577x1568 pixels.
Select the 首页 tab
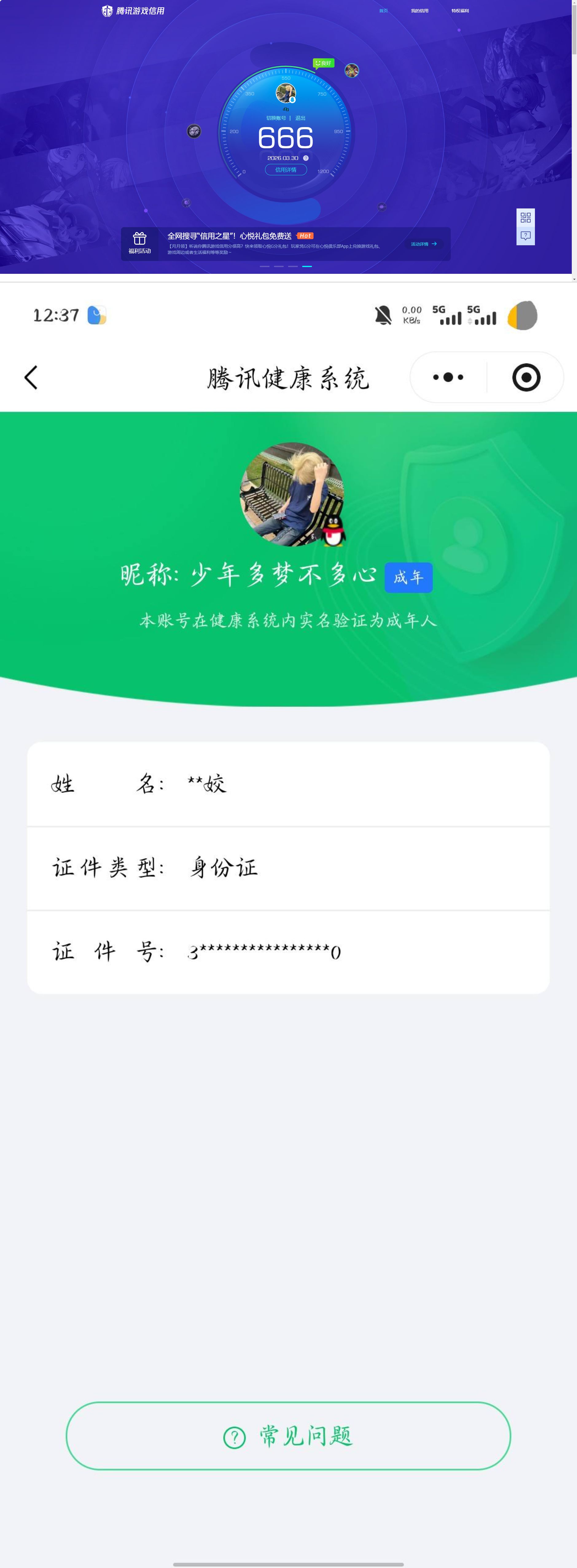click(384, 11)
